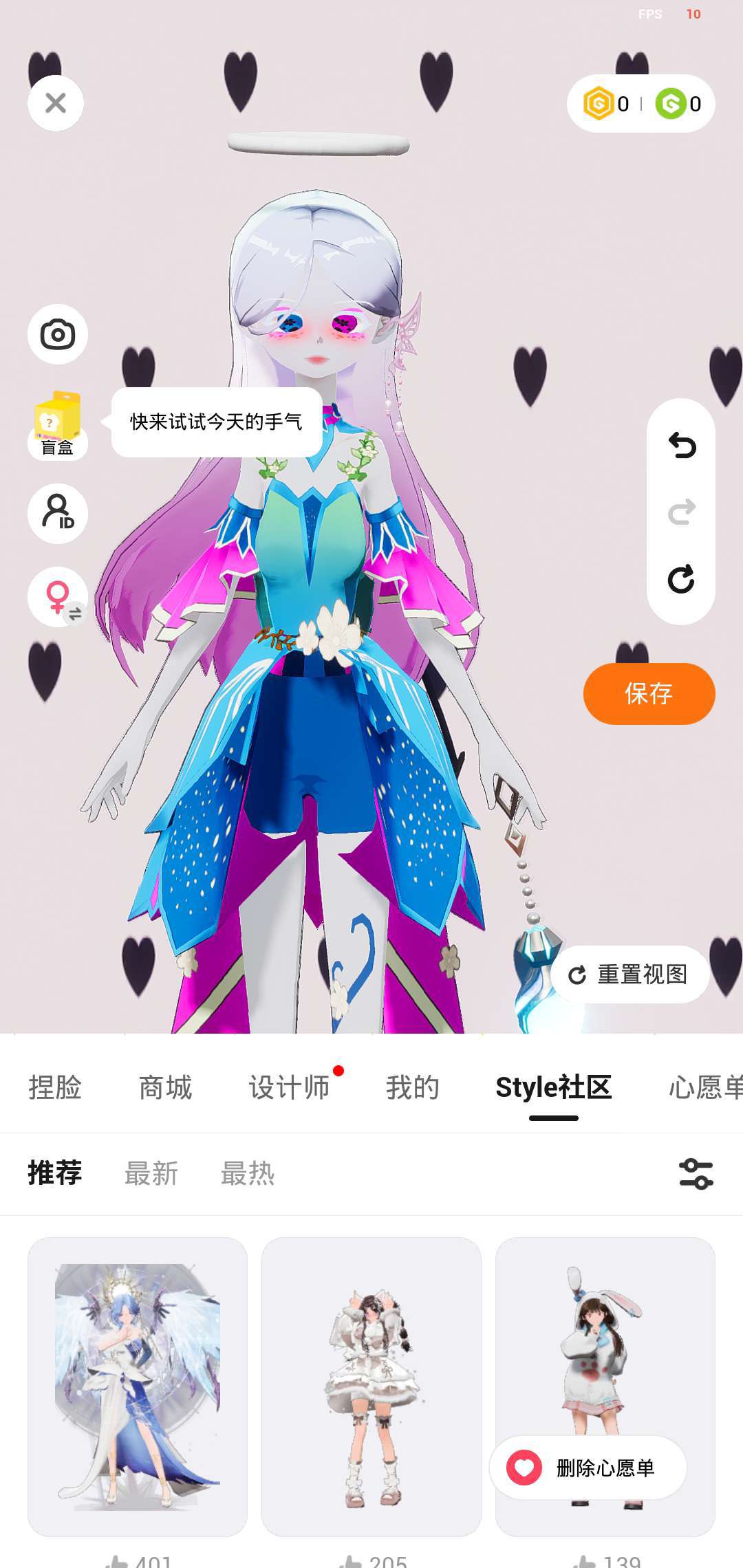Undo the last change
Image resolution: width=743 pixels, height=1568 pixels.
tap(681, 446)
